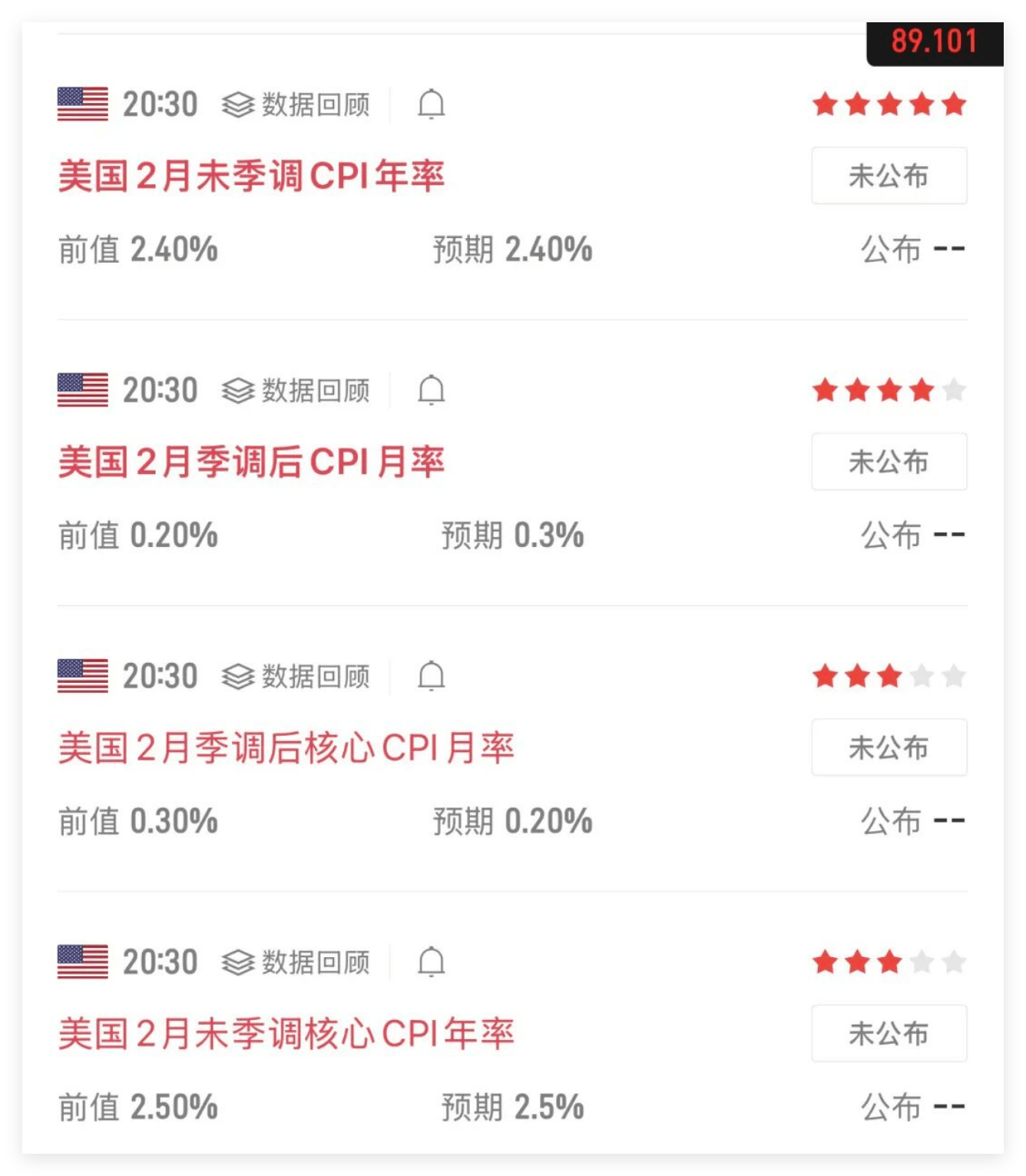Click the US flag next to 美国2月未季调核心CPI年率
This screenshot has height=1176, width=1026.
pyautogui.click(x=81, y=962)
